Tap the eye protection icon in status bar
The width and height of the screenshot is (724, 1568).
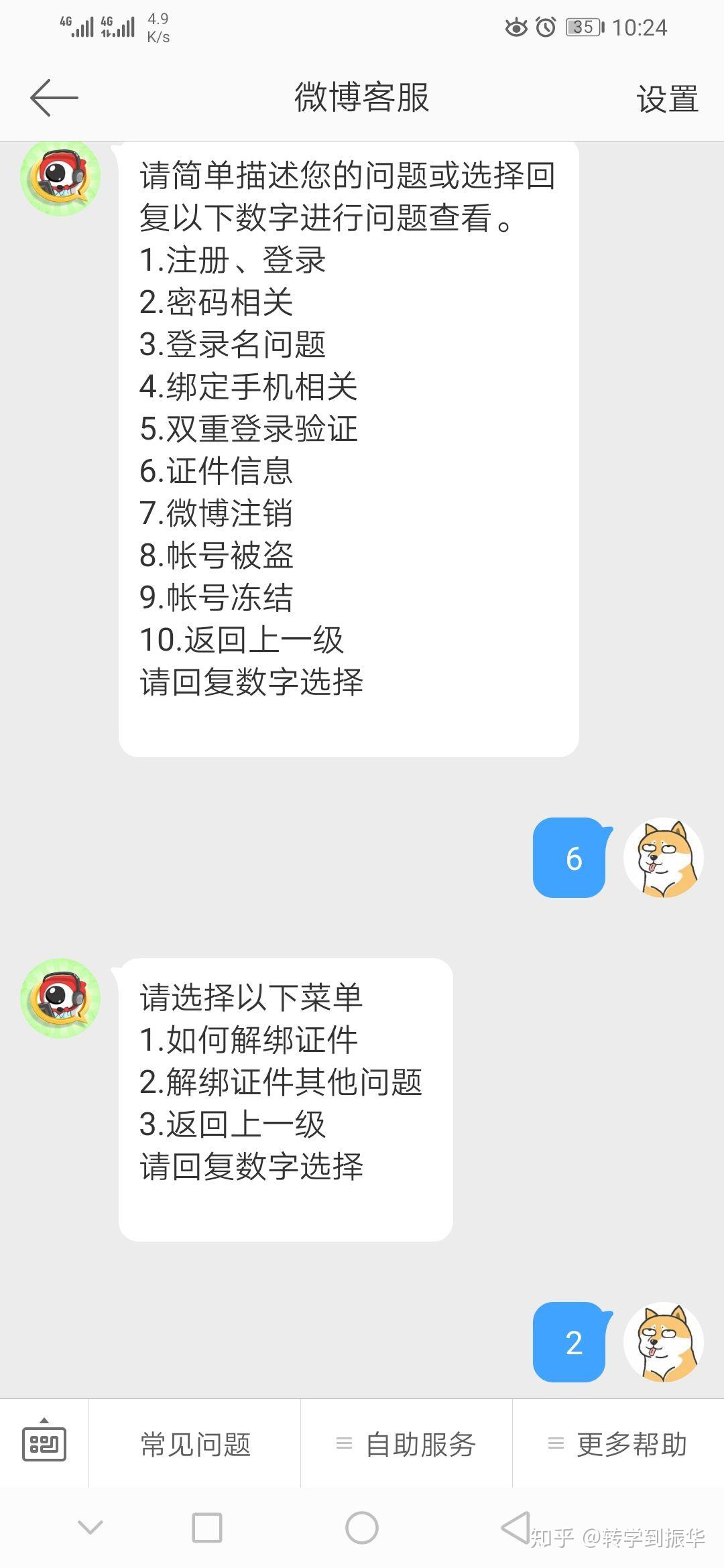click(515, 27)
